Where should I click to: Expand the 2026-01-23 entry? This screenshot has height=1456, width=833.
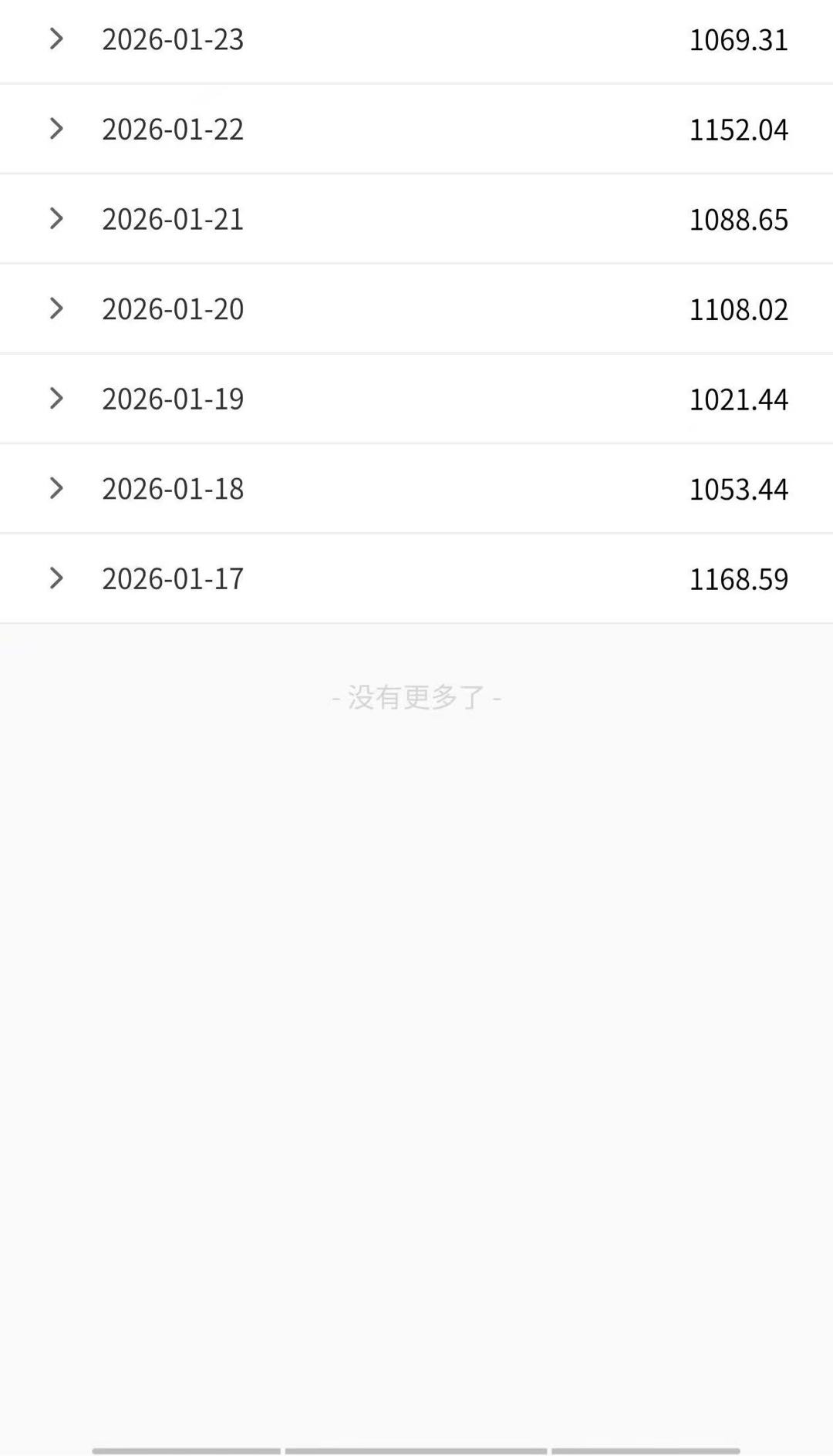coord(56,39)
